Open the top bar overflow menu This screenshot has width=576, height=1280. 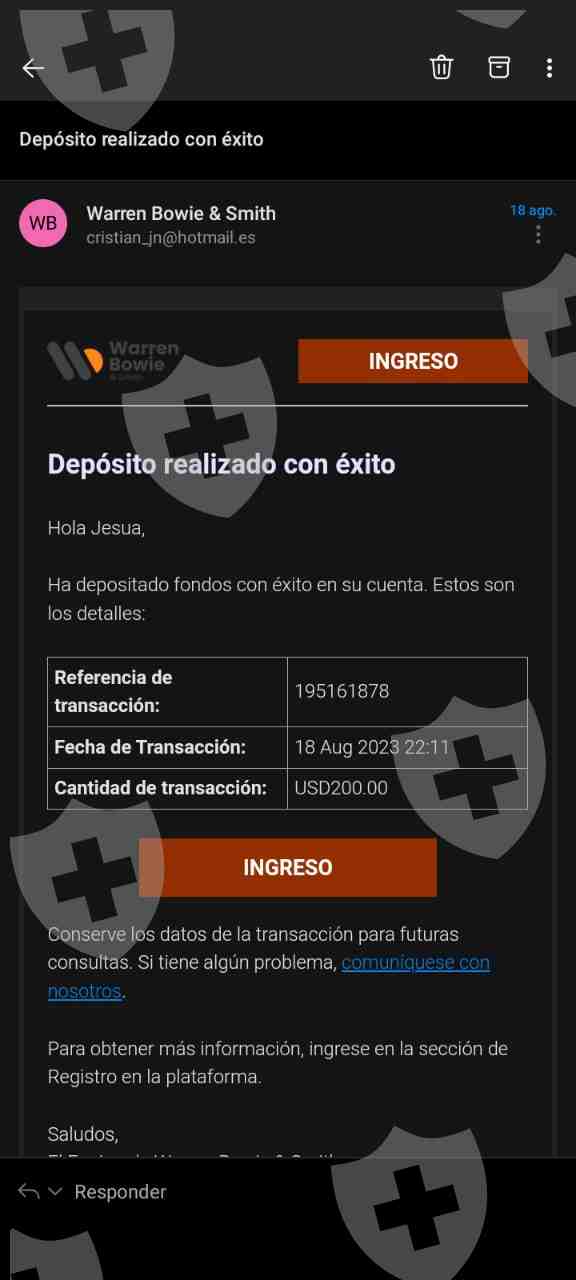(x=549, y=67)
